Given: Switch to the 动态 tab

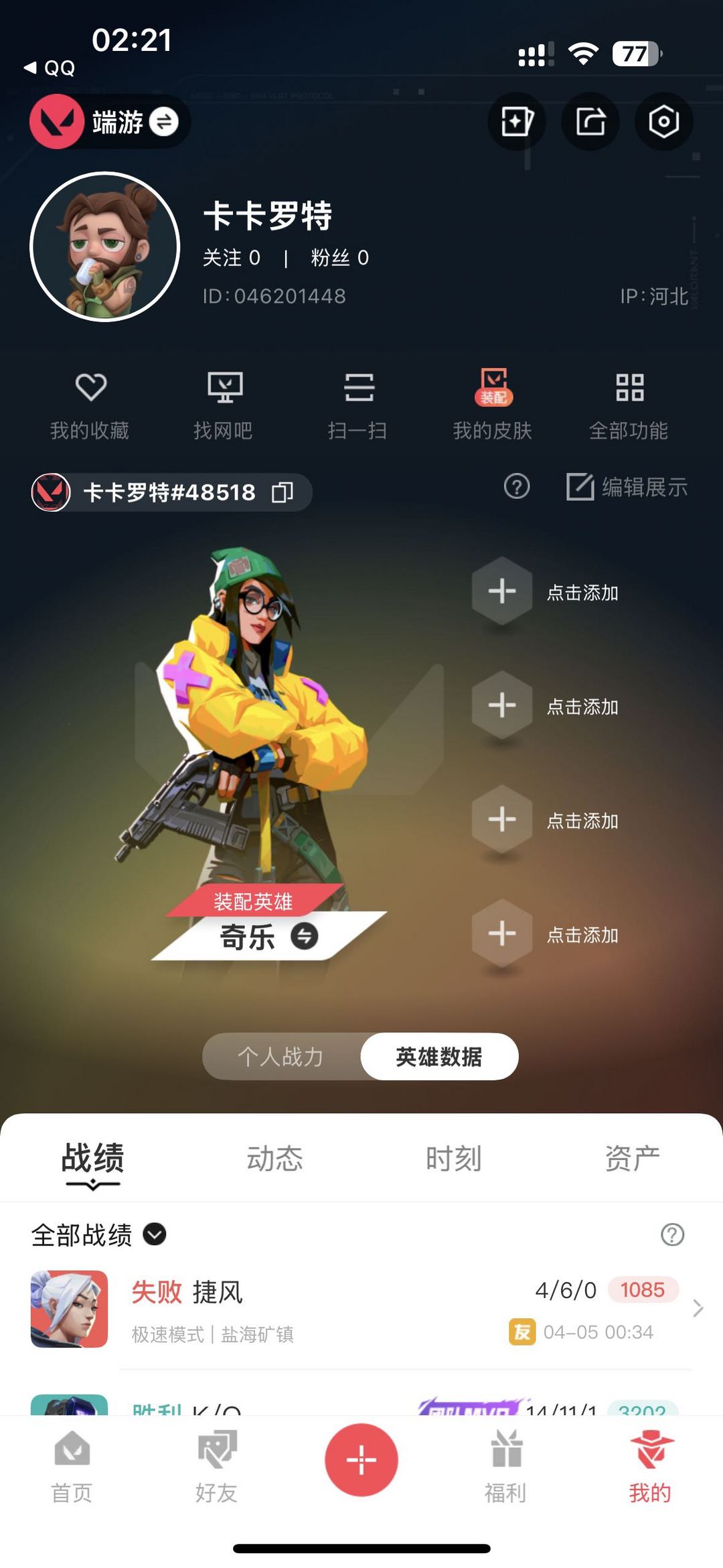Looking at the screenshot, I should coord(275,1154).
